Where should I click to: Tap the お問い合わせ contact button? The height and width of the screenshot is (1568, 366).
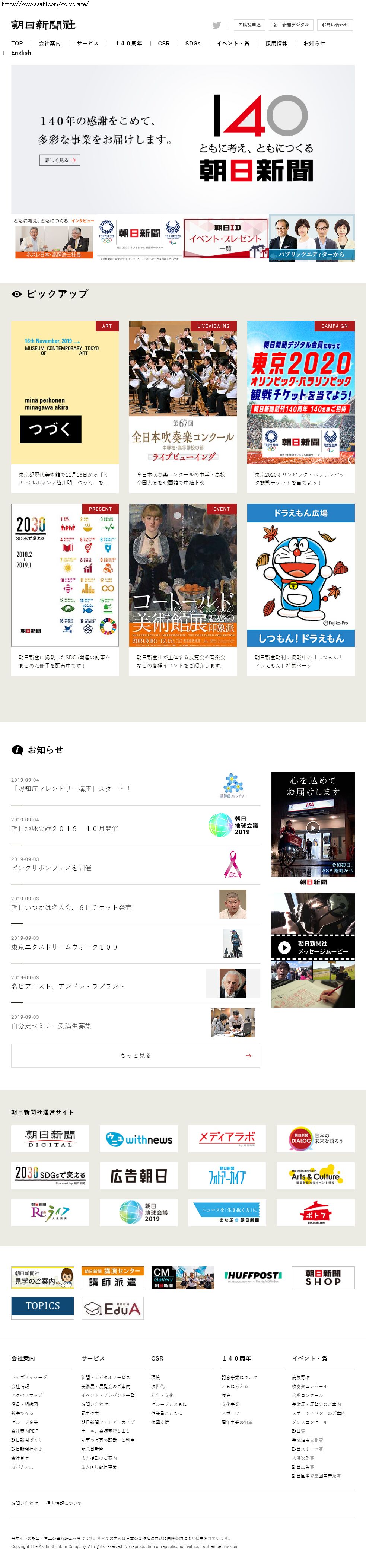click(334, 25)
